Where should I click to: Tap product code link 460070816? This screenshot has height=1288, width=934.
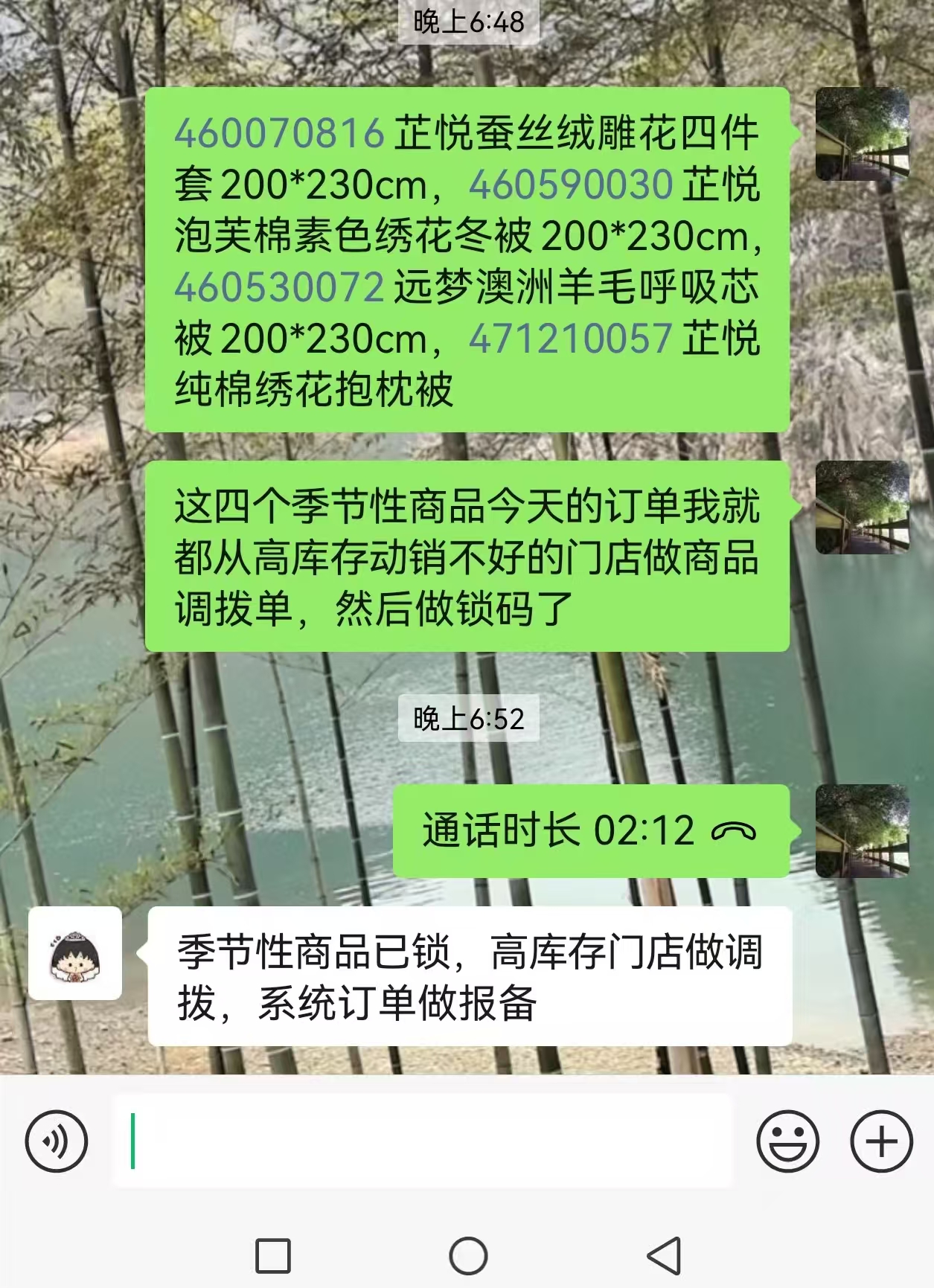(279, 134)
